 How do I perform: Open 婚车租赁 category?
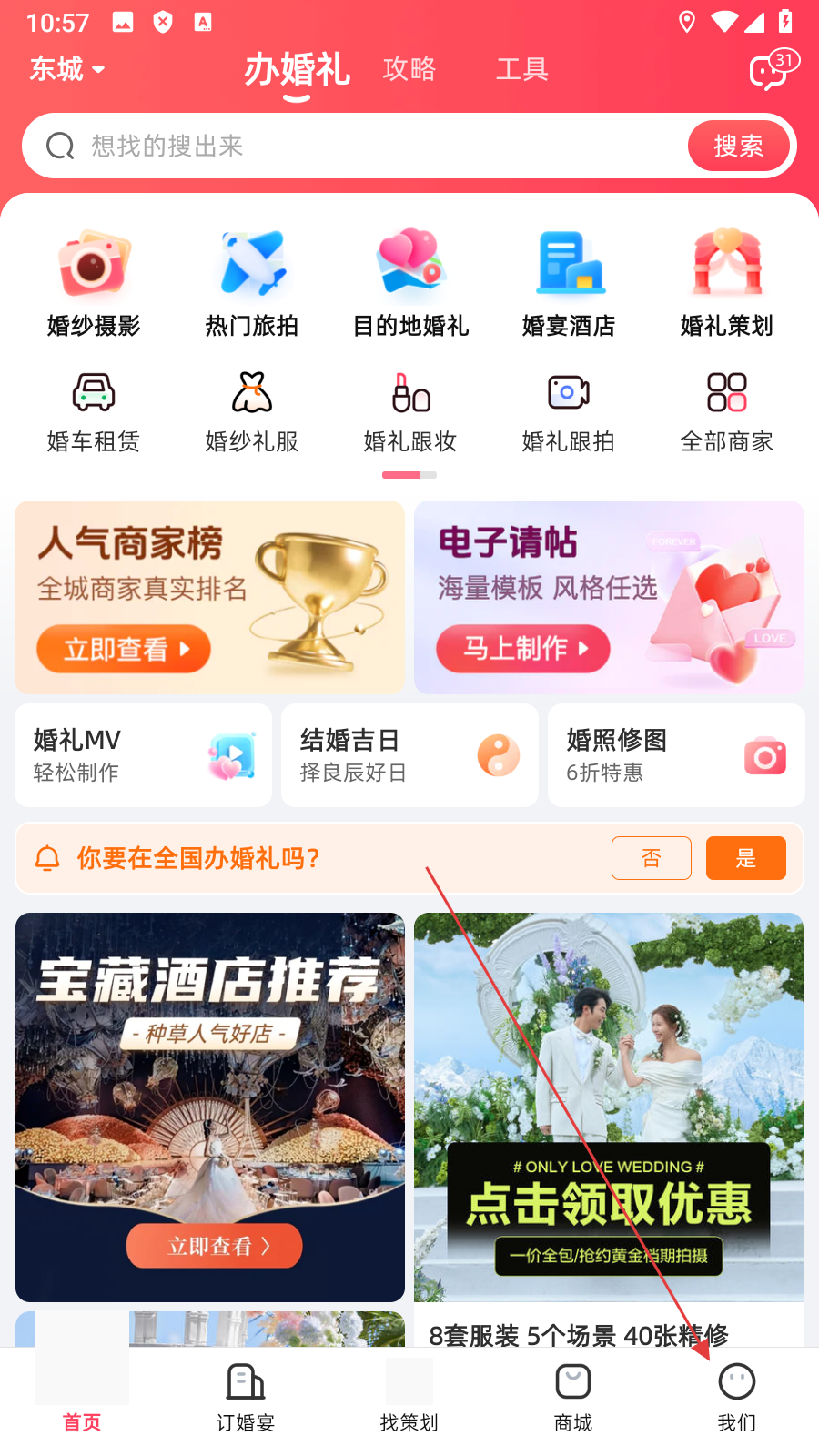[x=94, y=412]
